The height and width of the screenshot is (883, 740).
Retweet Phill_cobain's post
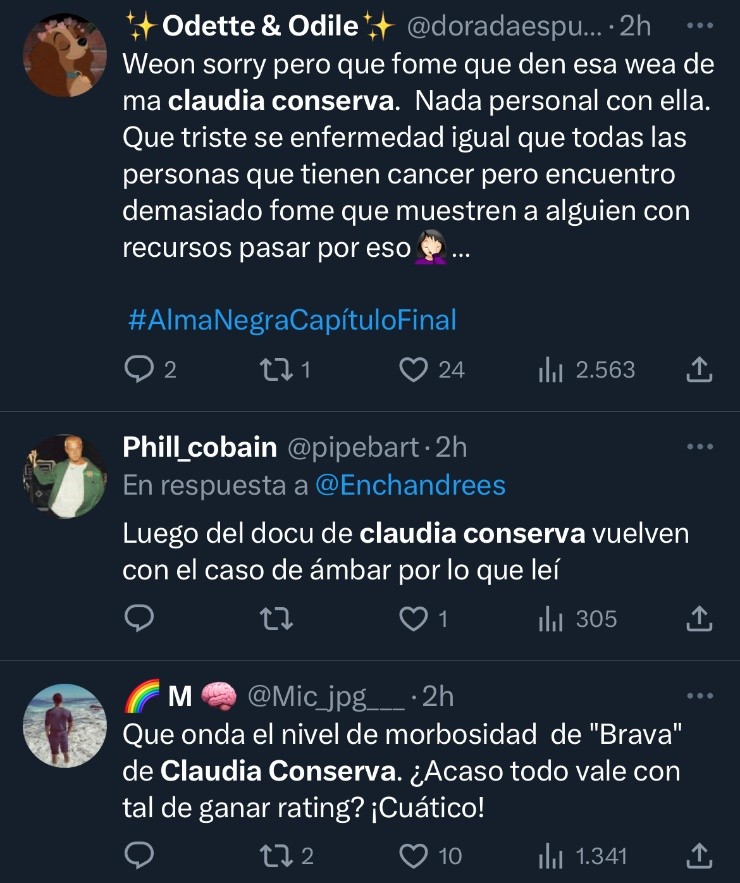point(272,619)
